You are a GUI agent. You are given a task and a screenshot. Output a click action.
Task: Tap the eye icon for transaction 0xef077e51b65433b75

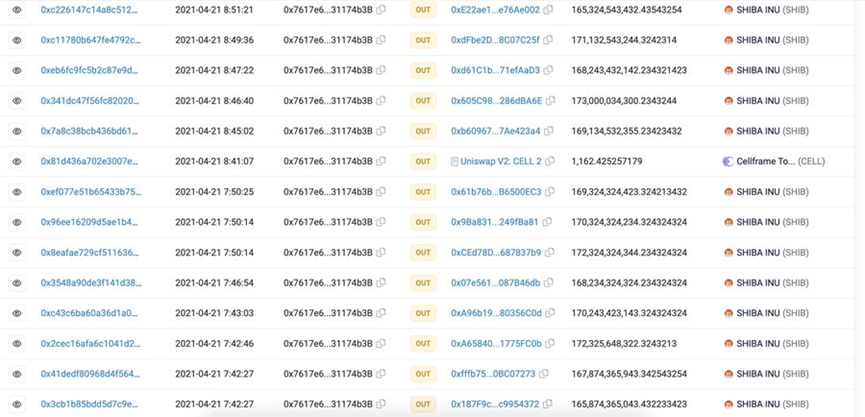(x=17, y=192)
